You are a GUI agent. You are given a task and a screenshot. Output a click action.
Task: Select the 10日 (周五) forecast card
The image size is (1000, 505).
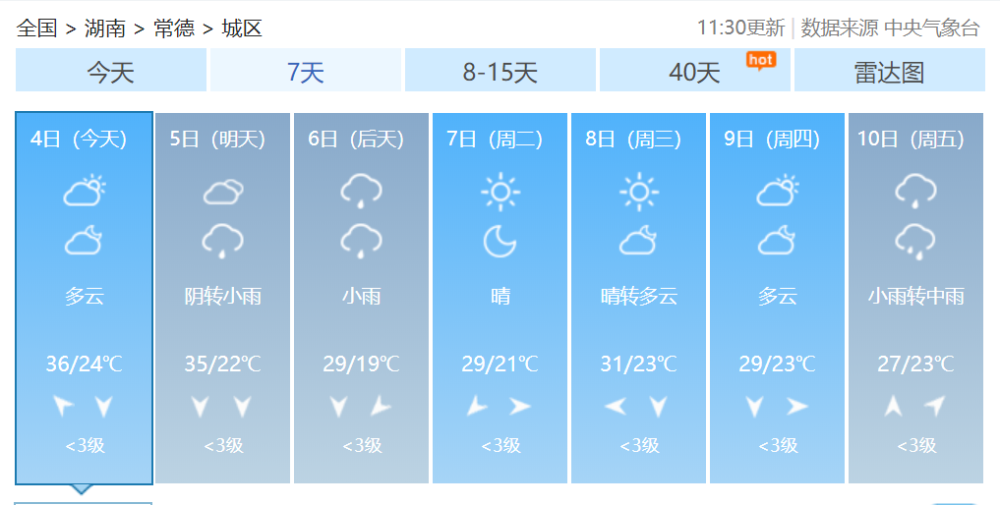(x=916, y=297)
